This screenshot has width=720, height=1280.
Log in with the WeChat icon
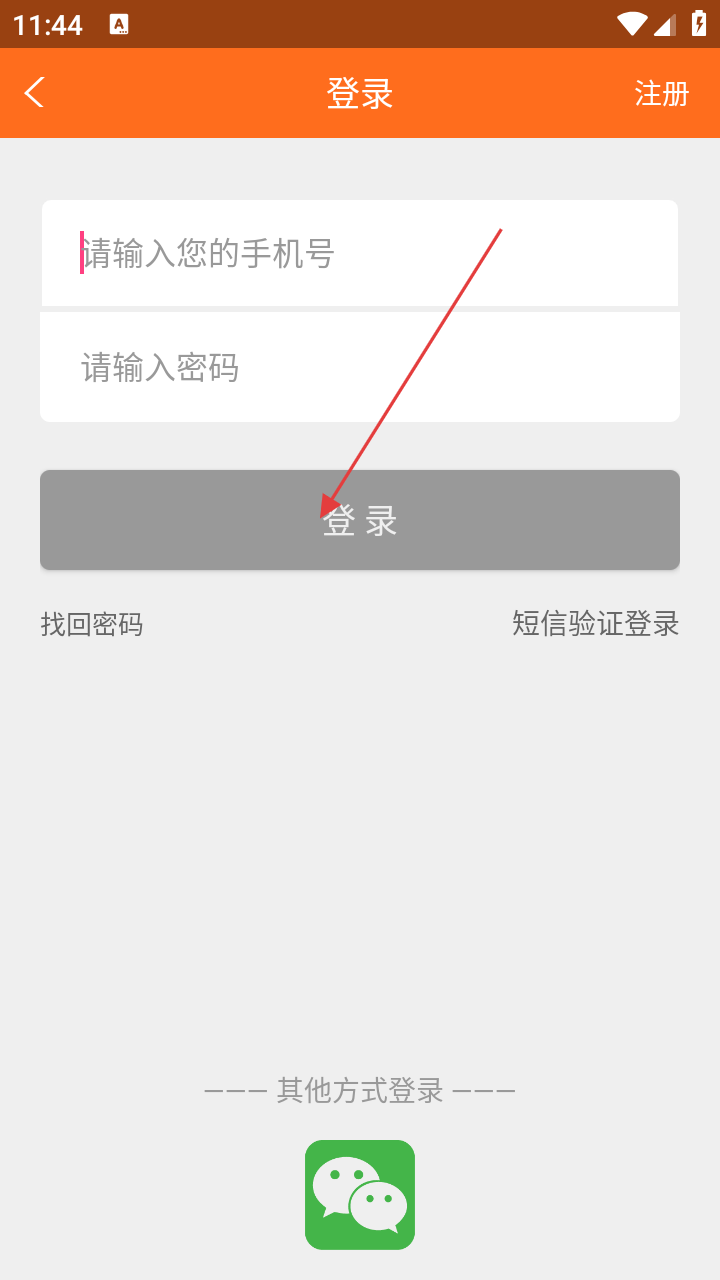[360, 1194]
